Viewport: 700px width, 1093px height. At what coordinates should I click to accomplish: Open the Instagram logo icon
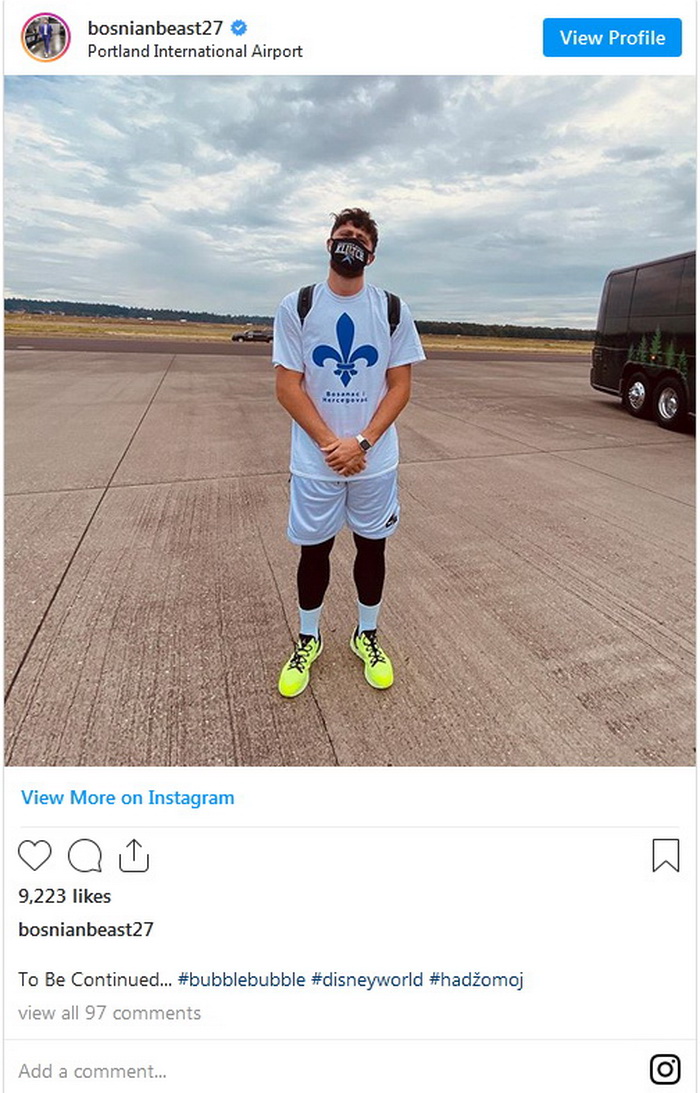coord(665,1070)
